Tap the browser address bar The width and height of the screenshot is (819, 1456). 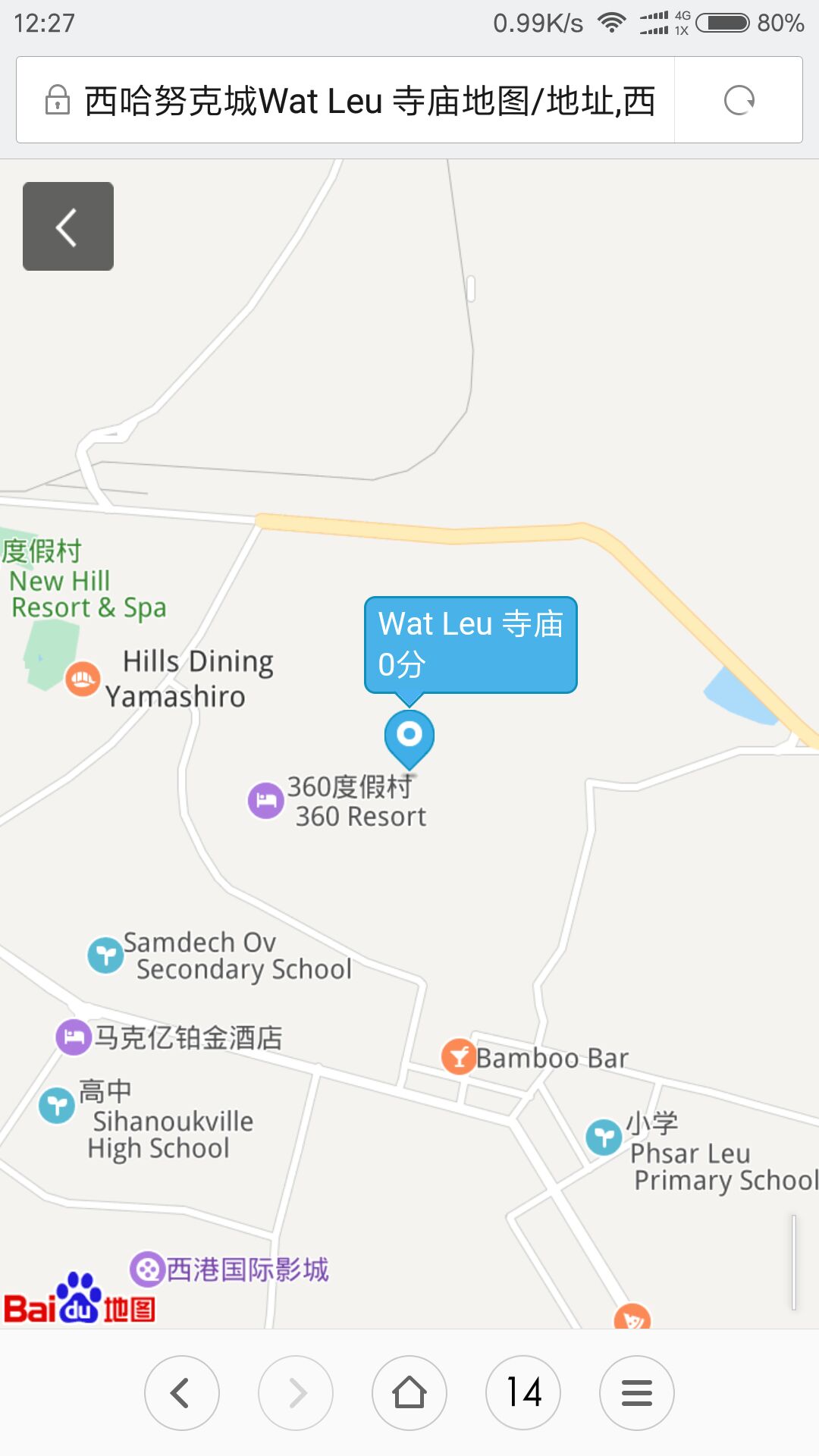[x=346, y=100]
